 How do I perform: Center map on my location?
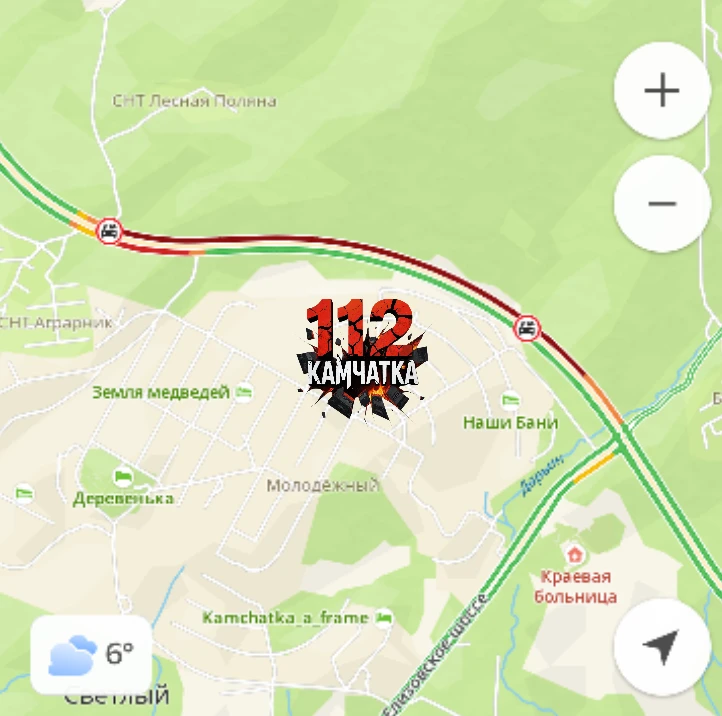662,646
